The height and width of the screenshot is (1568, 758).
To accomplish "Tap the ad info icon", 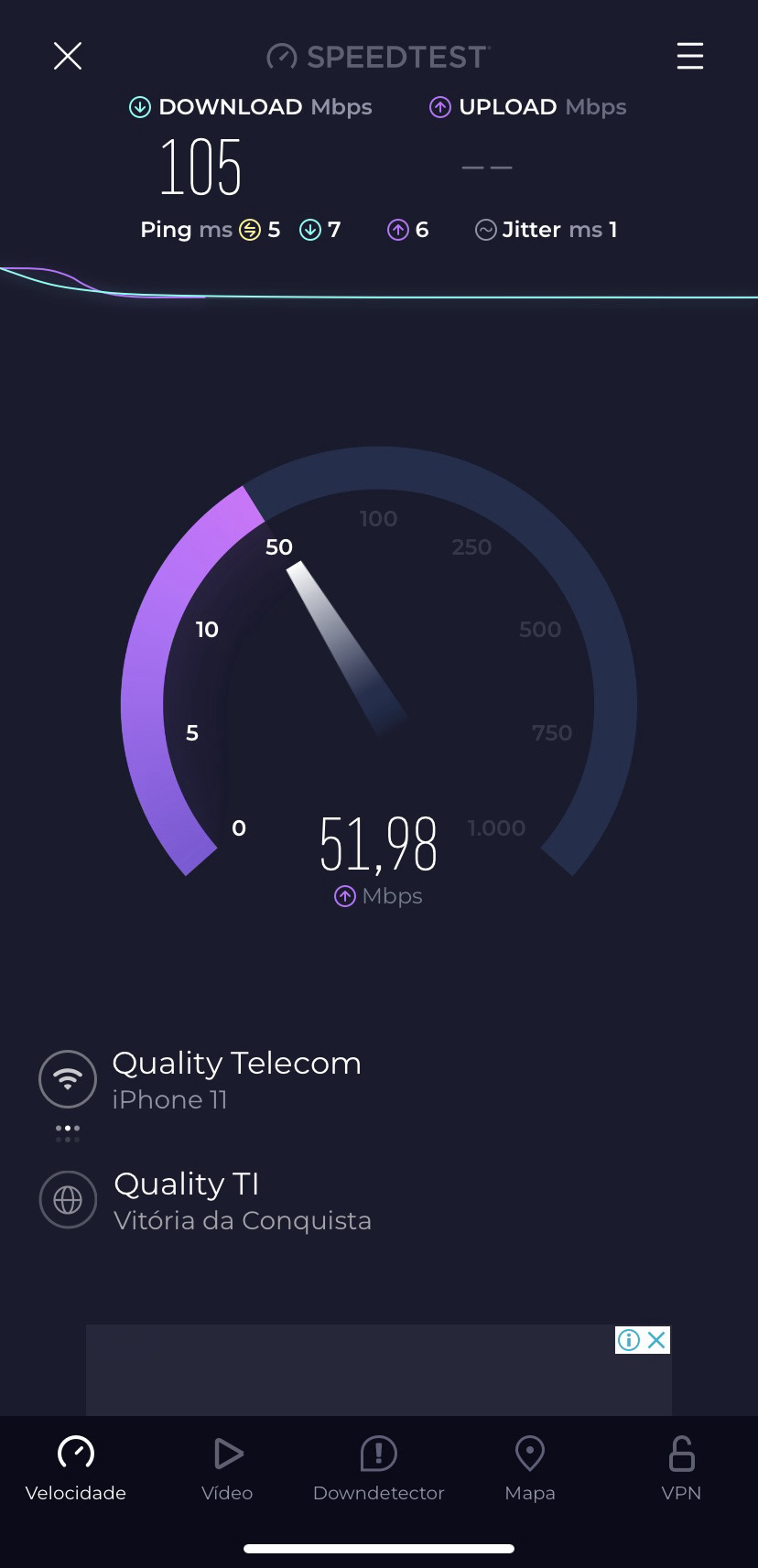I will 628,1340.
